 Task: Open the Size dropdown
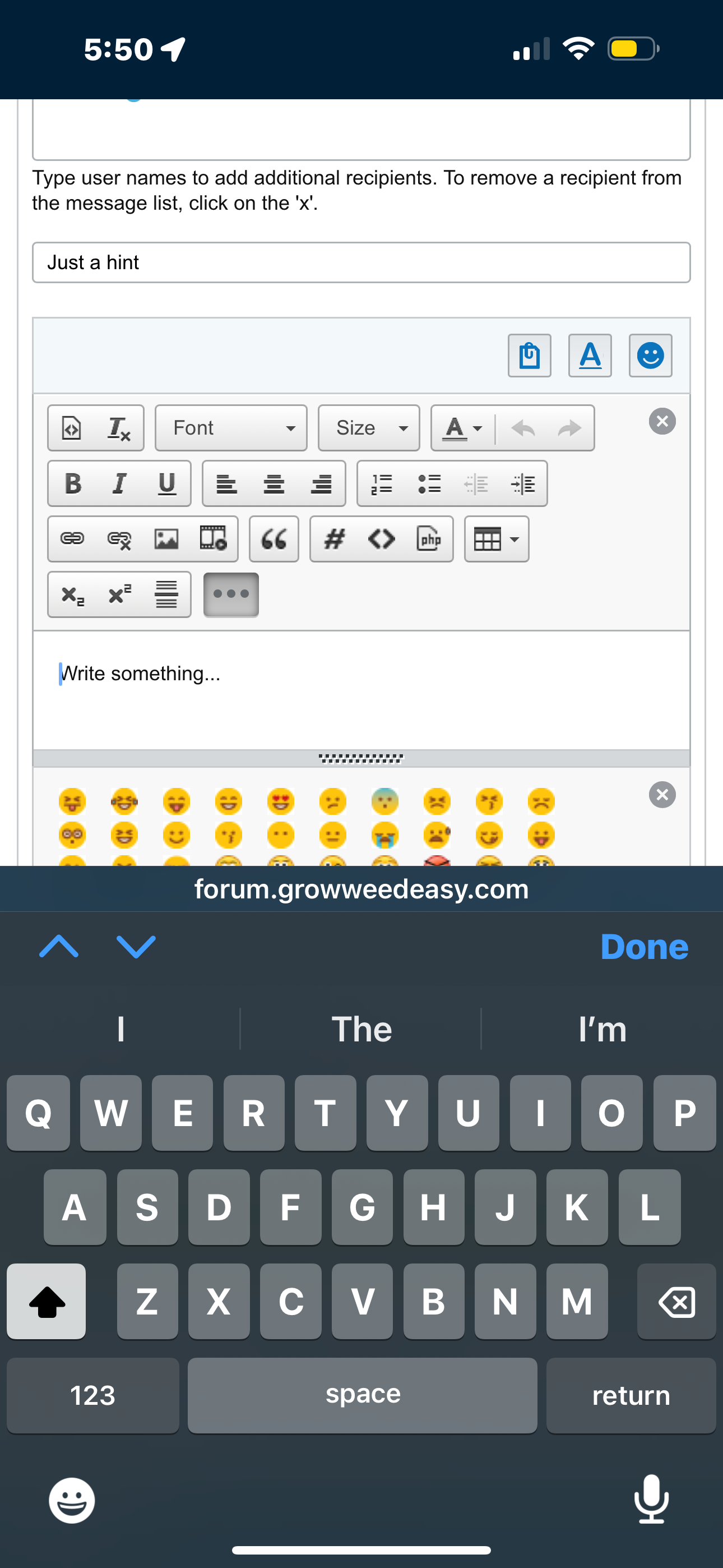pos(368,428)
